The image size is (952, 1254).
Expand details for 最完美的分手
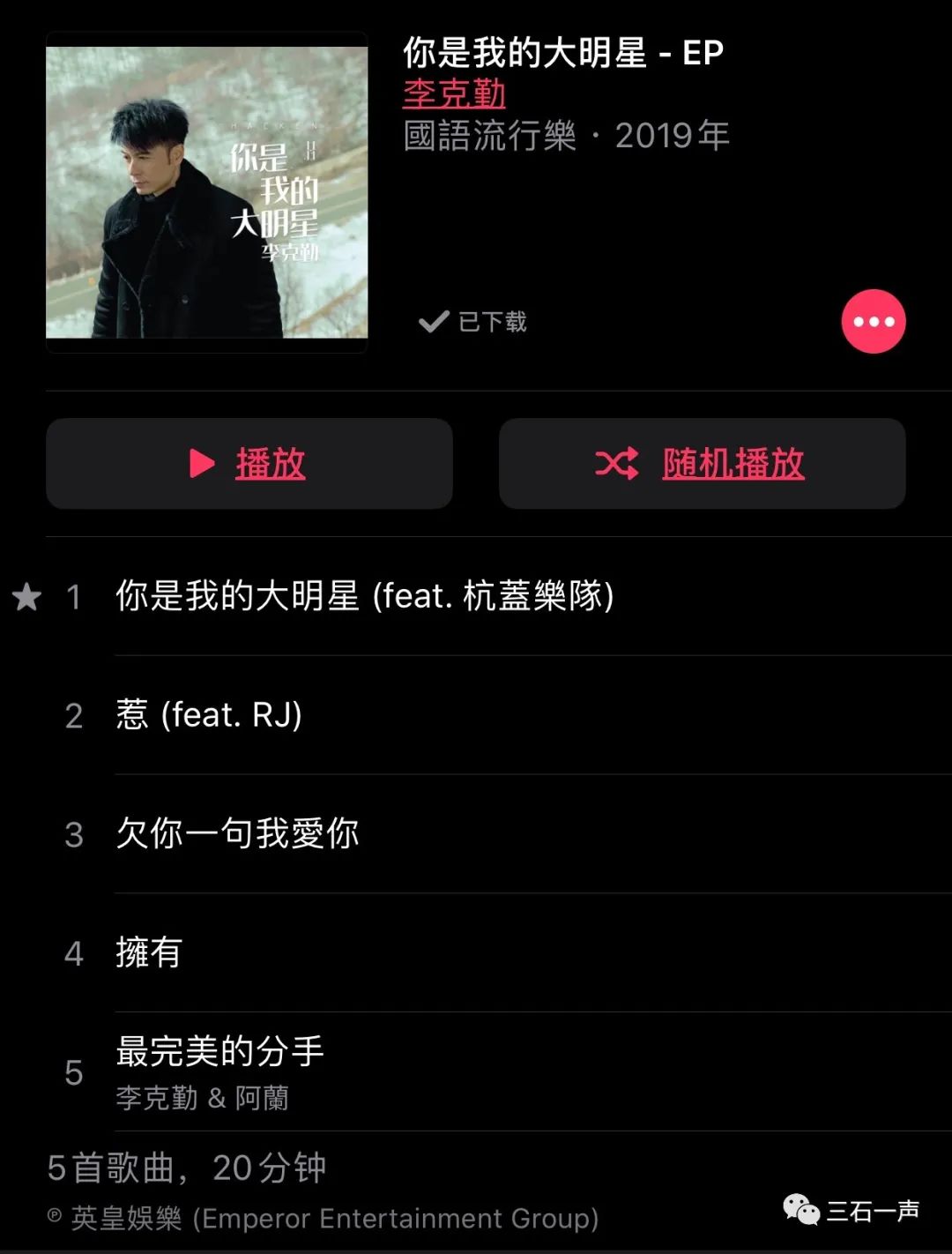tap(219, 1053)
